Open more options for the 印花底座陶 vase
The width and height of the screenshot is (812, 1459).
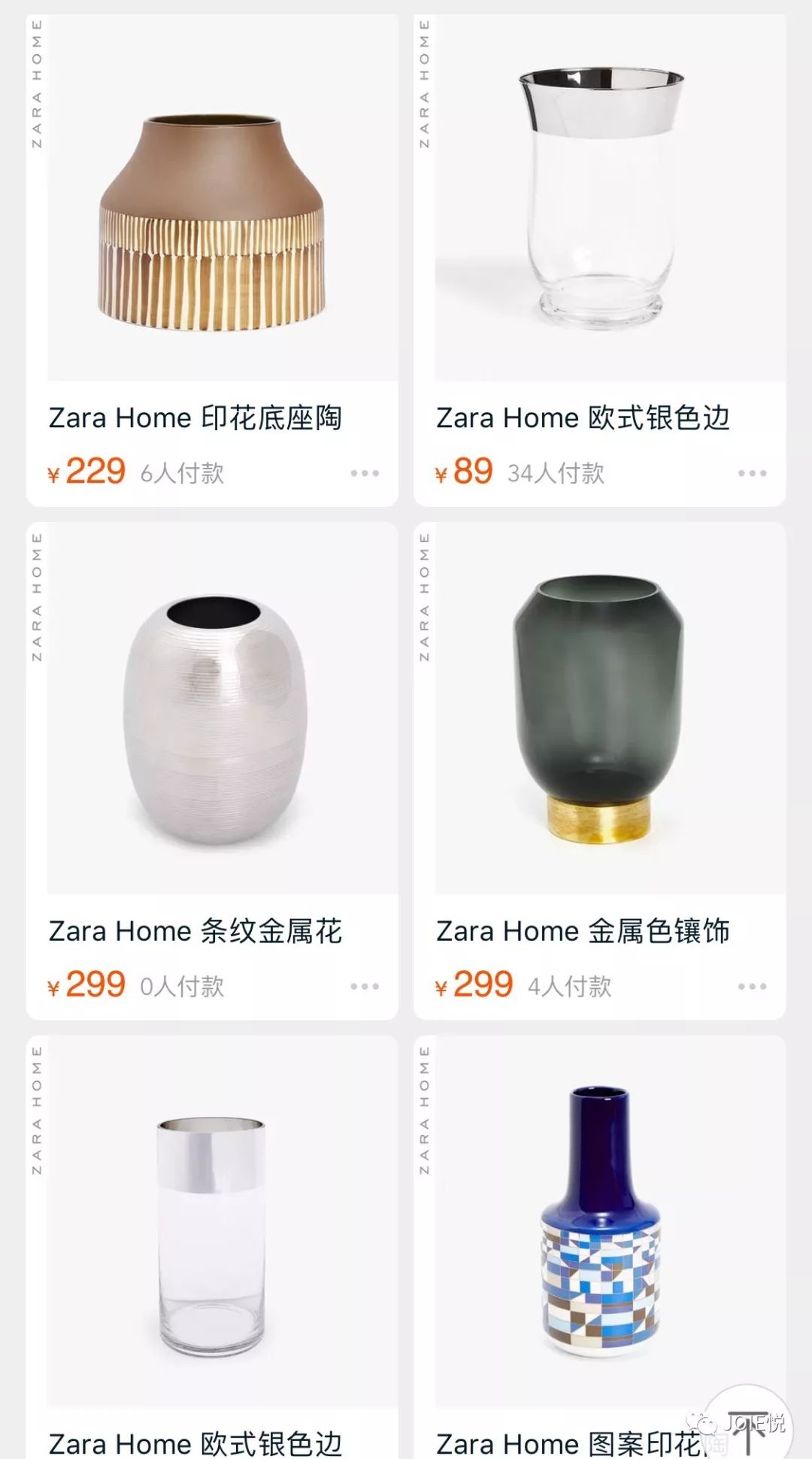tap(365, 472)
